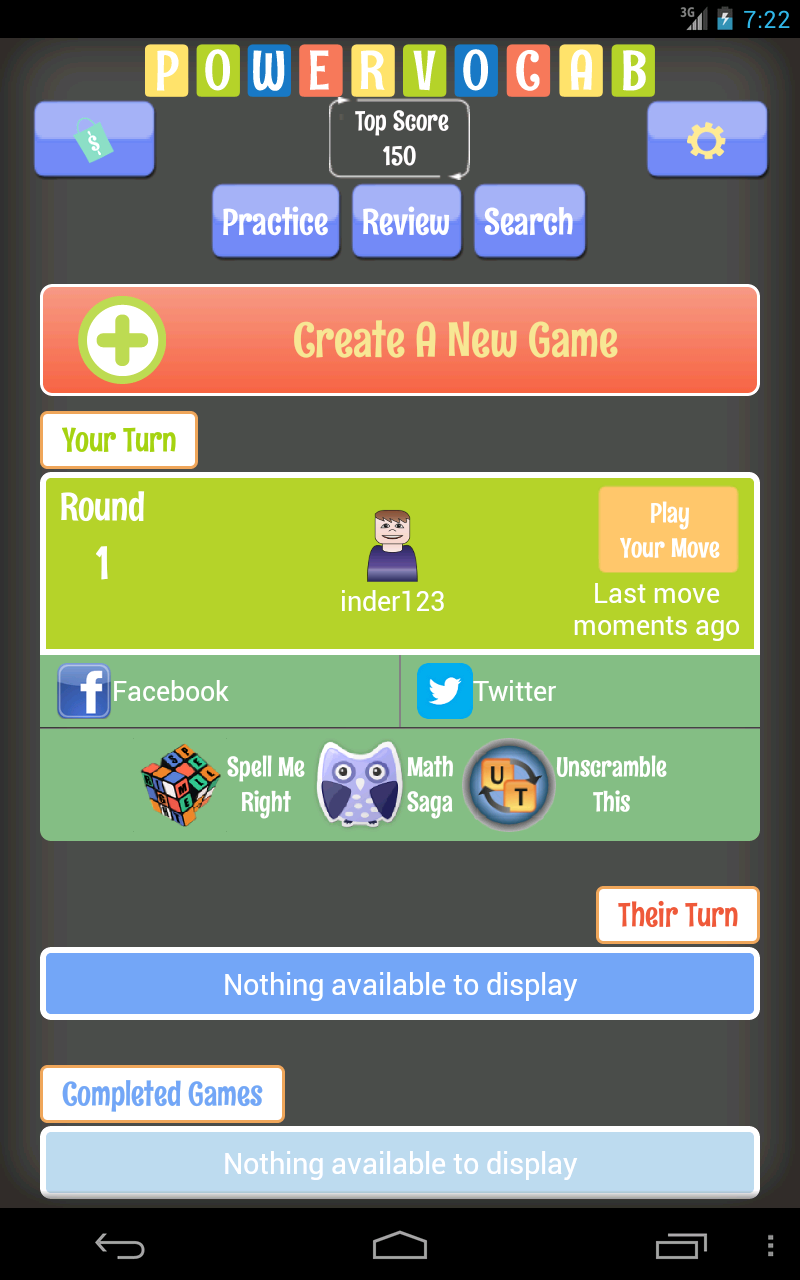The image size is (800, 1280).
Task: Open the Review section
Action: [x=406, y=222]
